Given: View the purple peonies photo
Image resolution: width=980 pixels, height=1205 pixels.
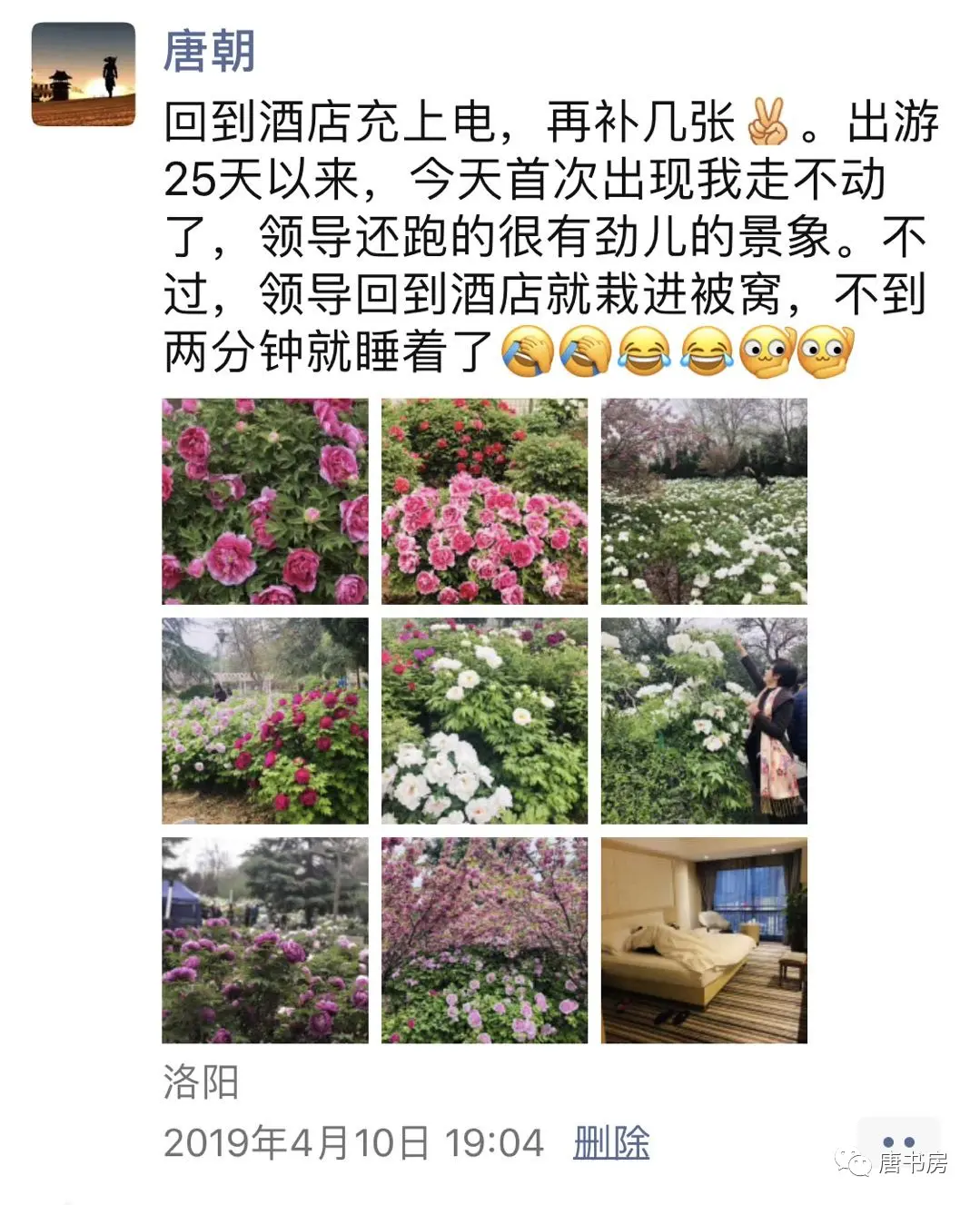Looking at the screenshot, I should 265,941.
